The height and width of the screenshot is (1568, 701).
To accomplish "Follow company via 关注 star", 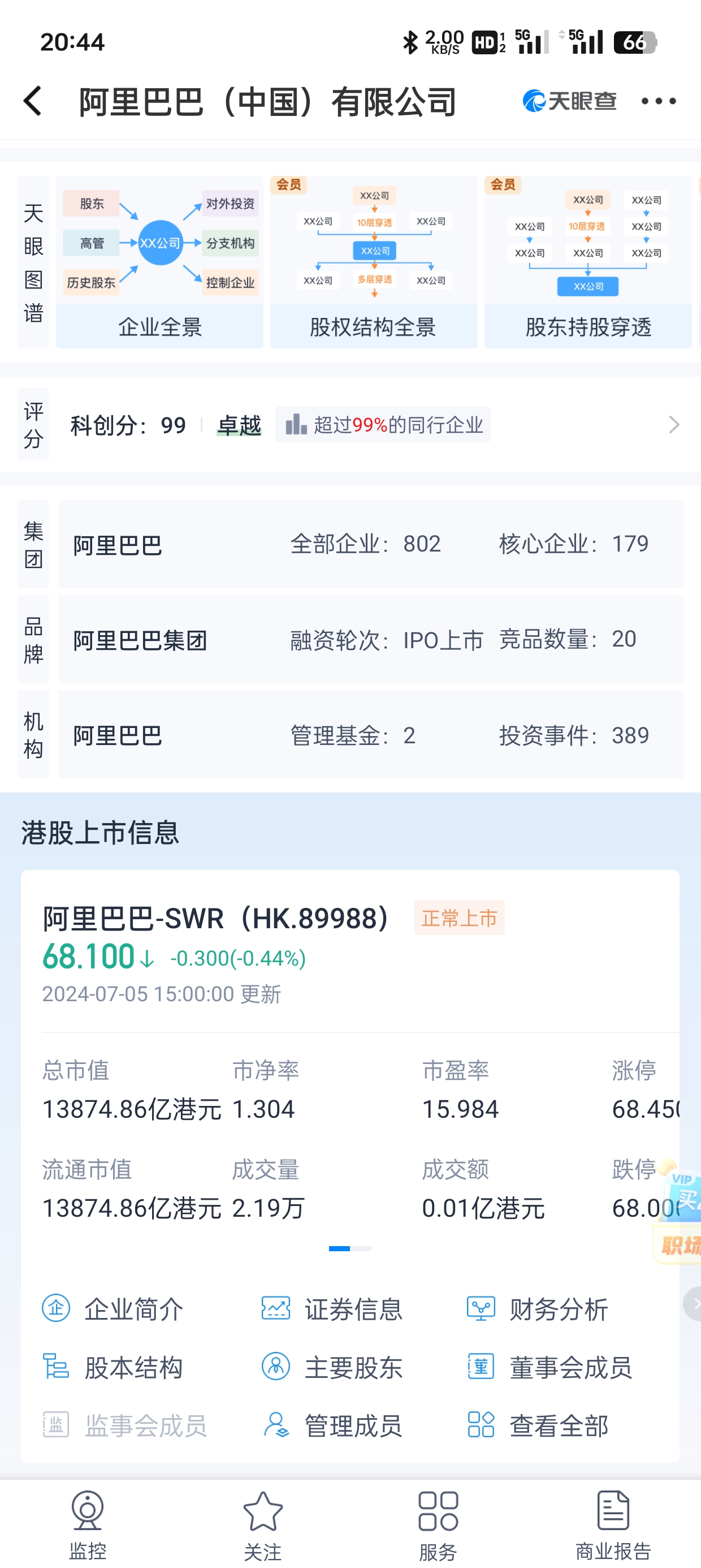I will [263, 1525].
